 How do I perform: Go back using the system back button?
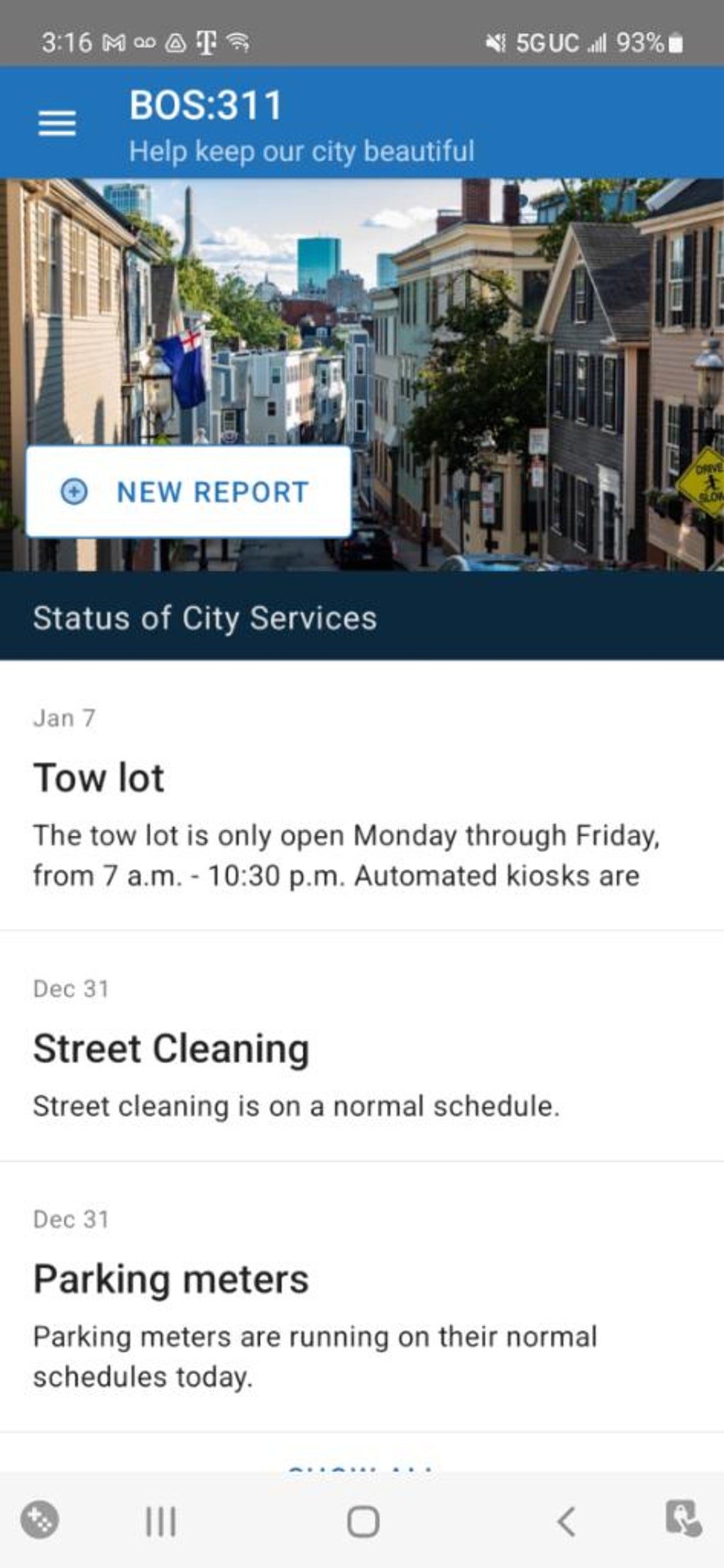[x=566, y=1521]
